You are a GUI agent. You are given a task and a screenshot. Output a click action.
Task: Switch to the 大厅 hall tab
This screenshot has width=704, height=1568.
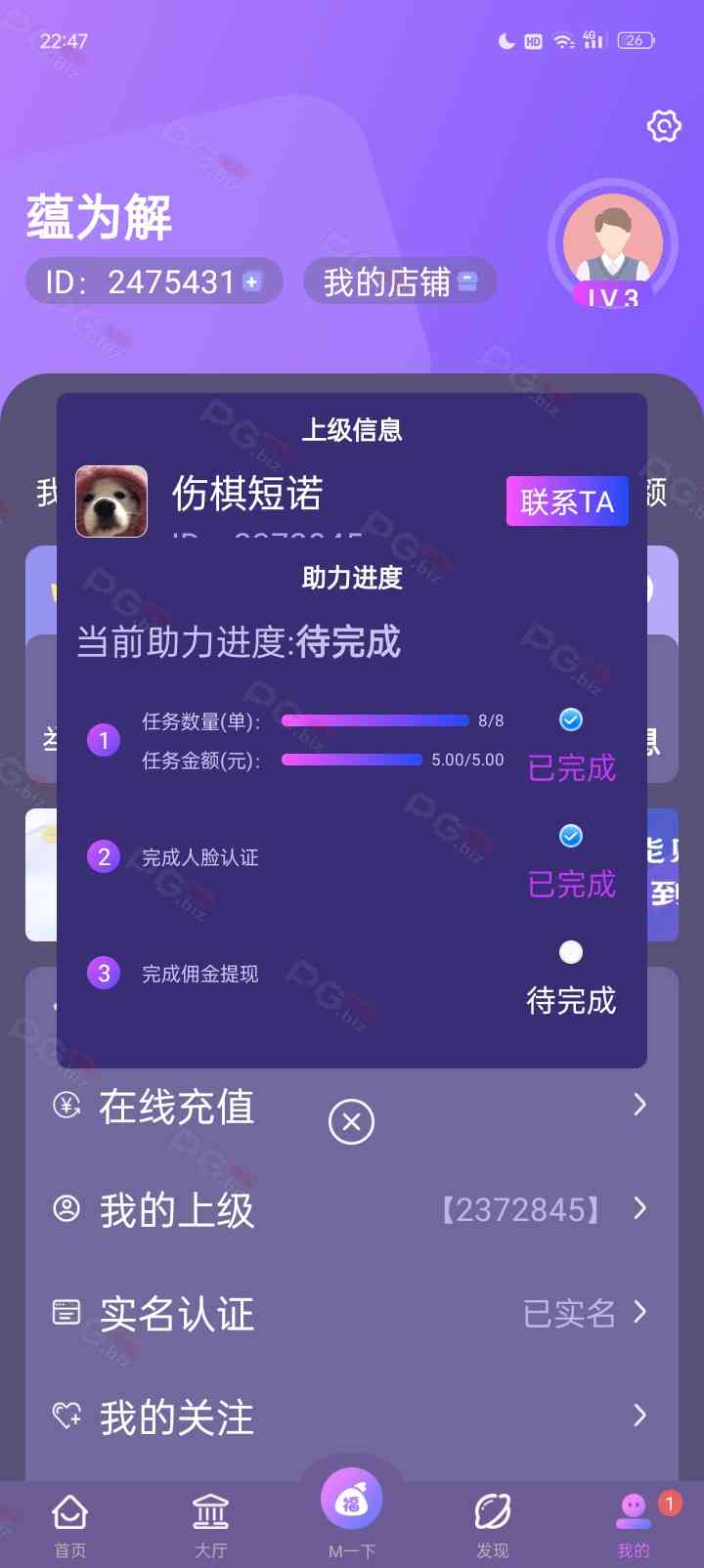(211, 1524)
